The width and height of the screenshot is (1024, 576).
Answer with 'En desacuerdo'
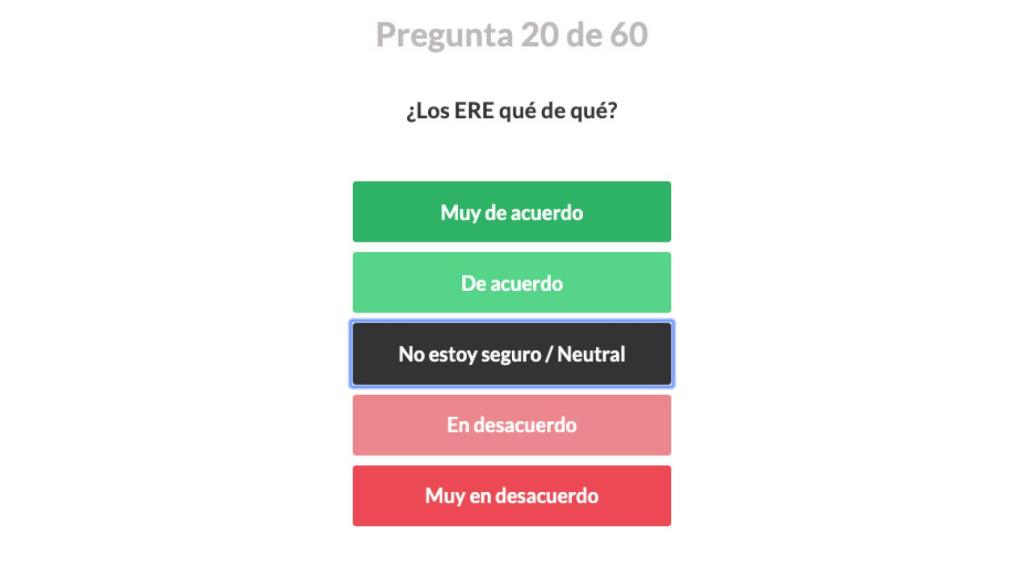coord(511,425)
